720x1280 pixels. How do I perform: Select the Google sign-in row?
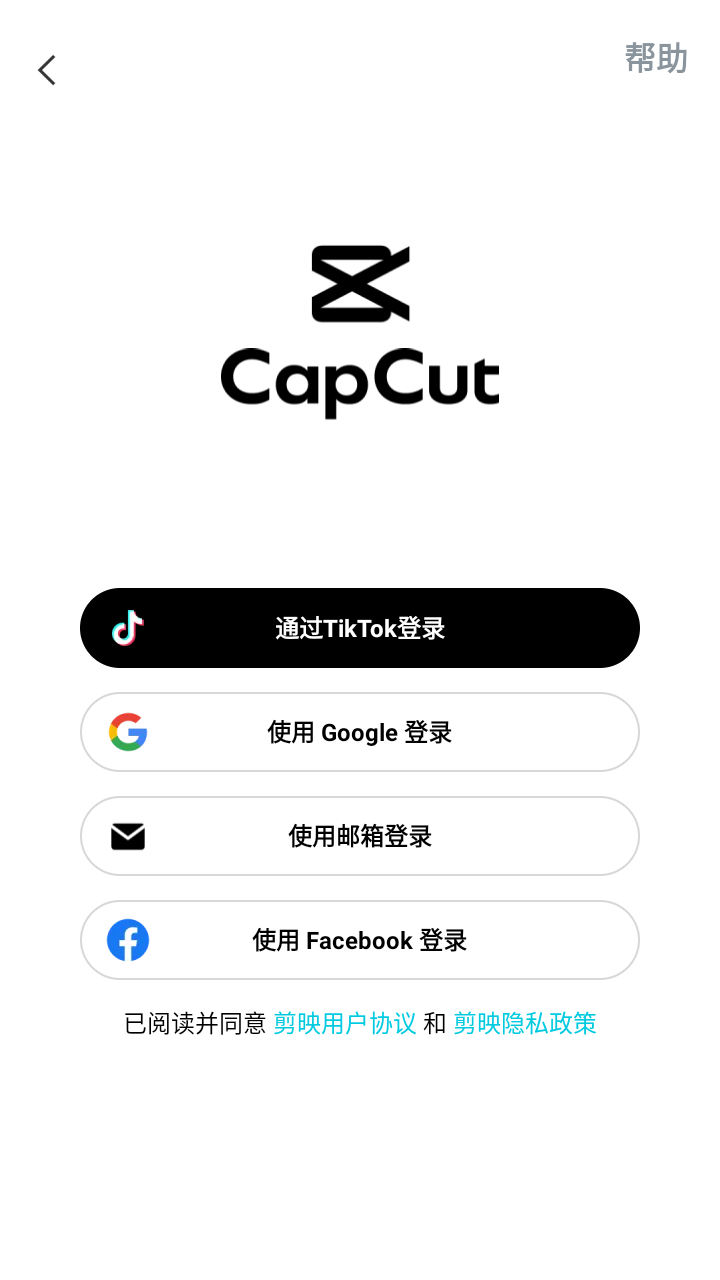point(360,732)
